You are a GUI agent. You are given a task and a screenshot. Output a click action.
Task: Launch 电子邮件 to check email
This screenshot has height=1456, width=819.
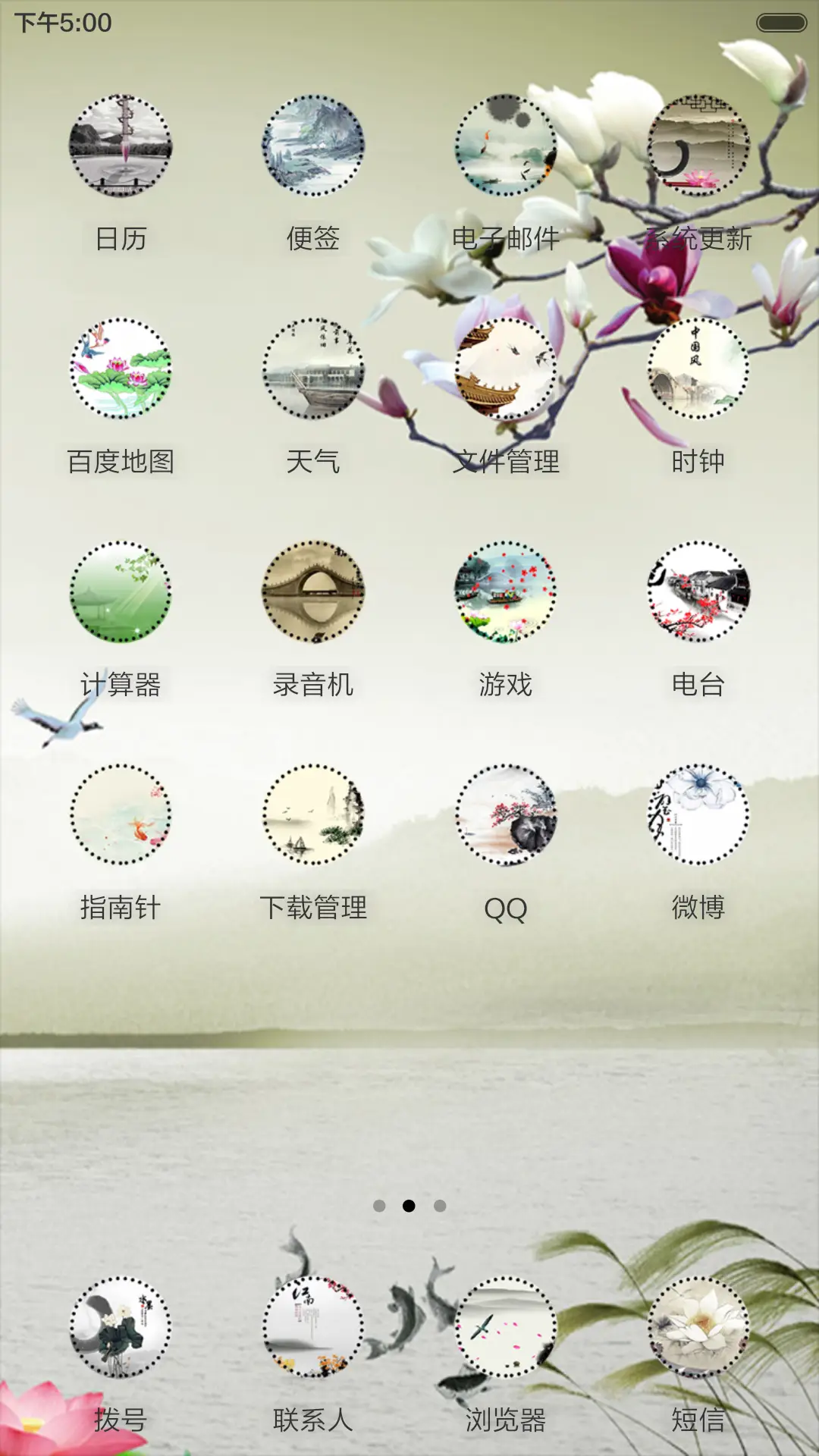507,148
